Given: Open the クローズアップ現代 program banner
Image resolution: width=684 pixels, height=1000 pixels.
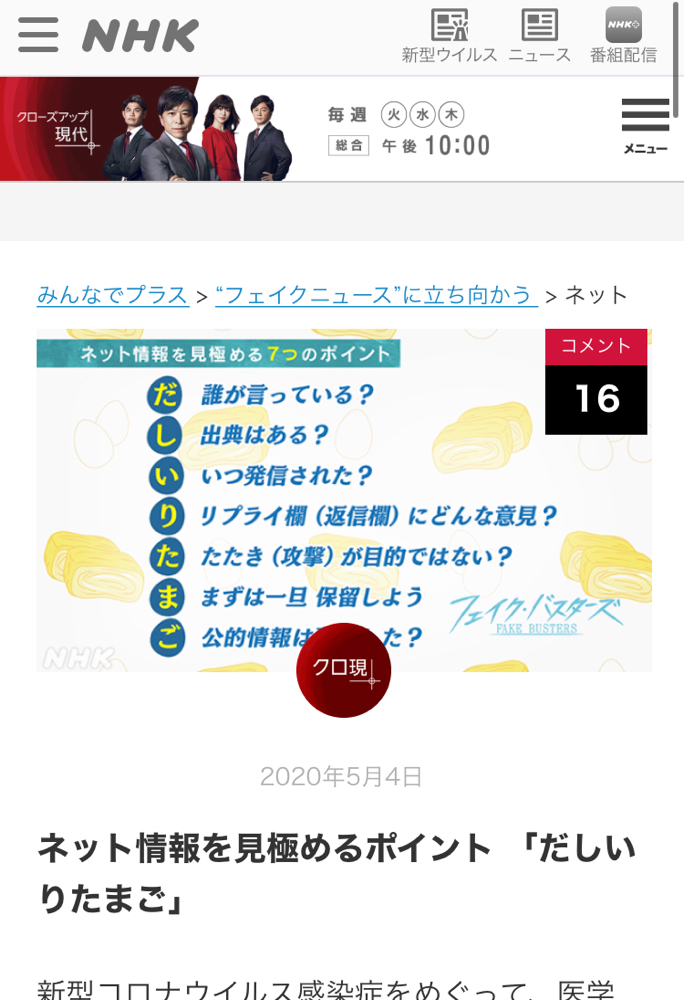Looking at the screenshot, I should [150, 130].
